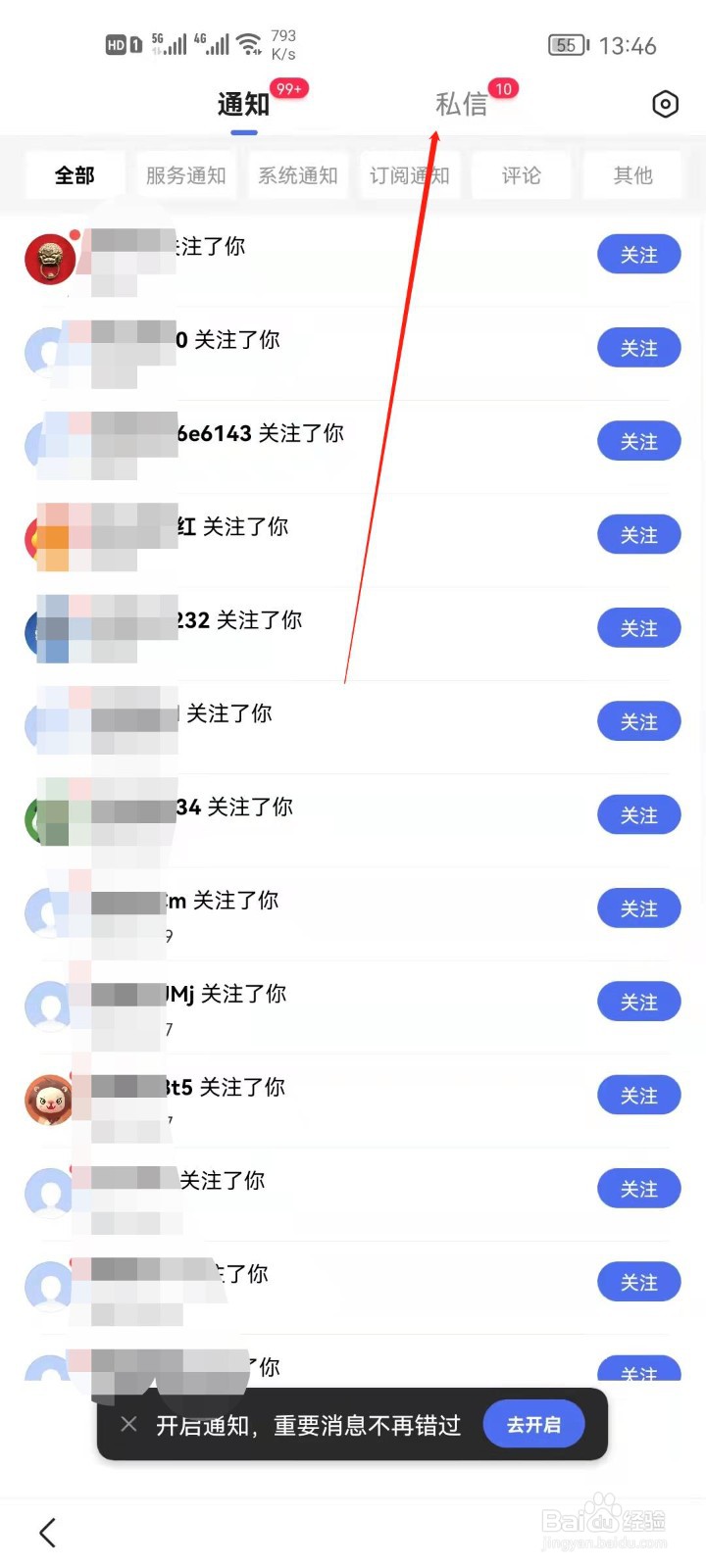
Task: Dismiss the 开启通知 banner with the X
Action: tap(128, 1424)
